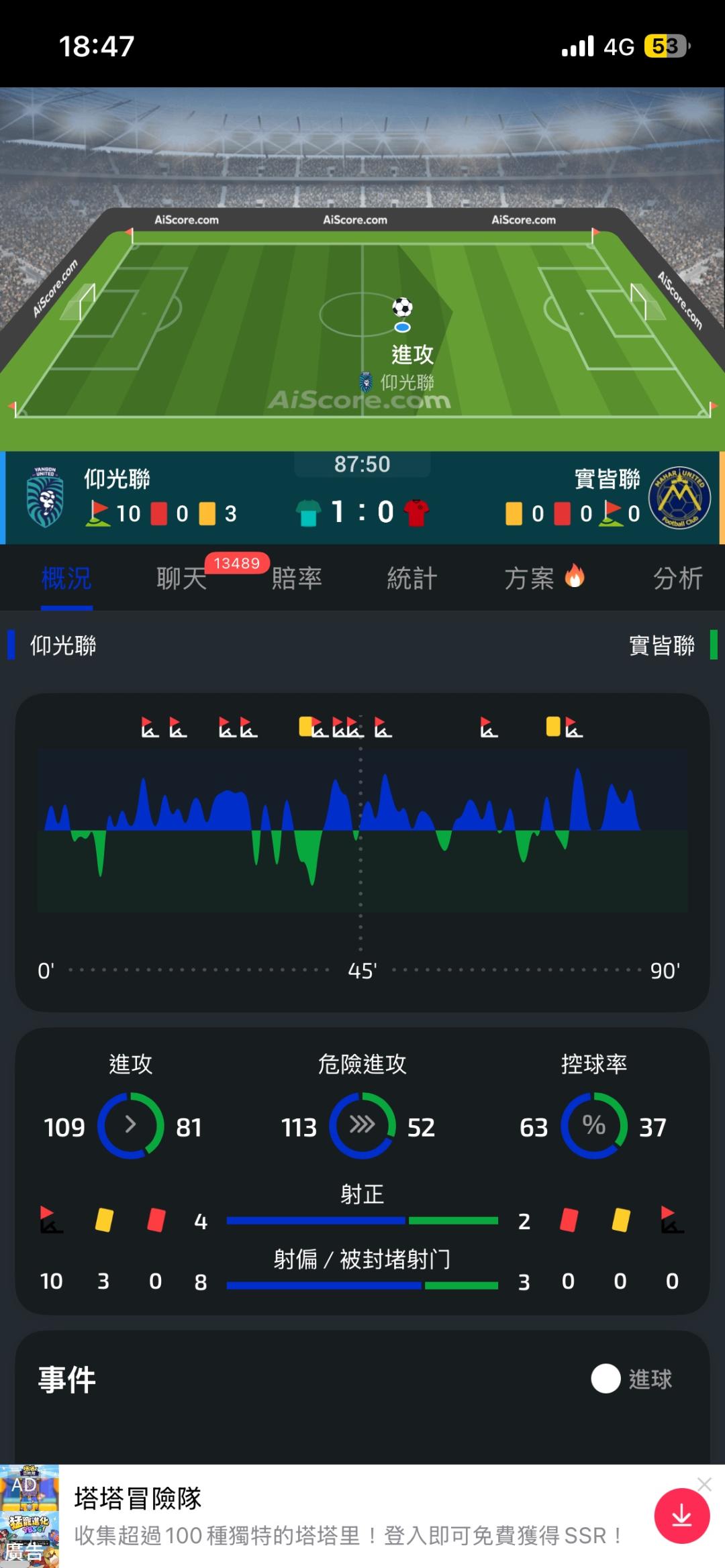
Task: Download 塔塔冒險隊 from the ad banner
Action: [682, 1516]
